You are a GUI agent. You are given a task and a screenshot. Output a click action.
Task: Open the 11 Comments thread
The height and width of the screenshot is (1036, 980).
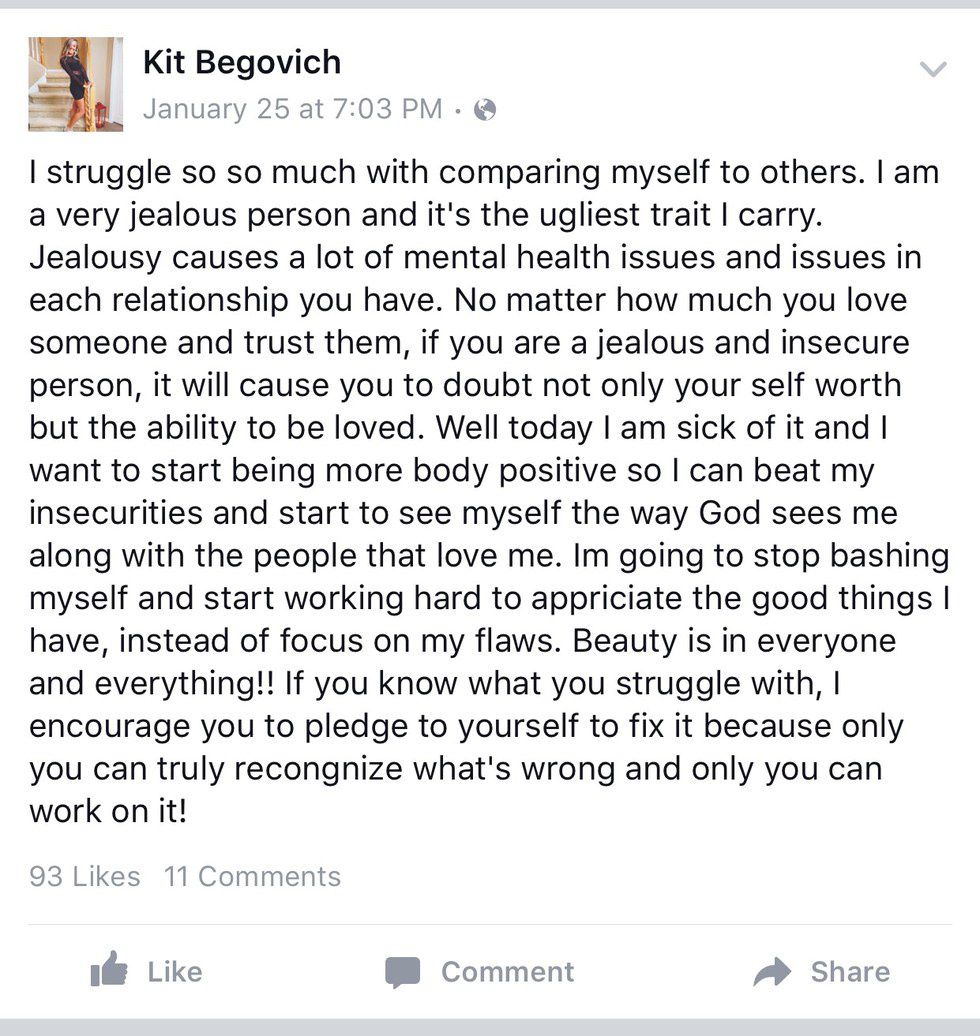tap(252, 876)
